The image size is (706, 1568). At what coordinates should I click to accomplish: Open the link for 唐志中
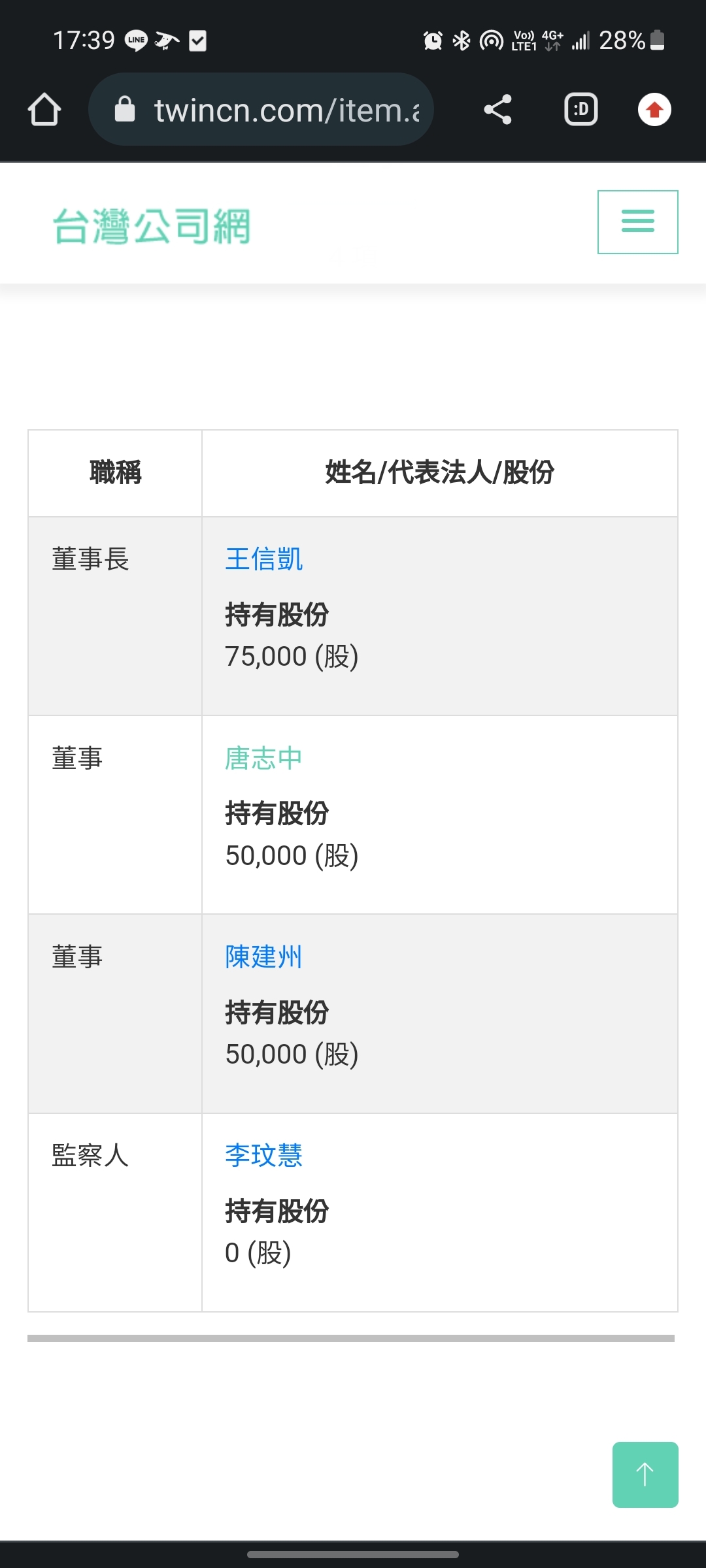(264, 759)
